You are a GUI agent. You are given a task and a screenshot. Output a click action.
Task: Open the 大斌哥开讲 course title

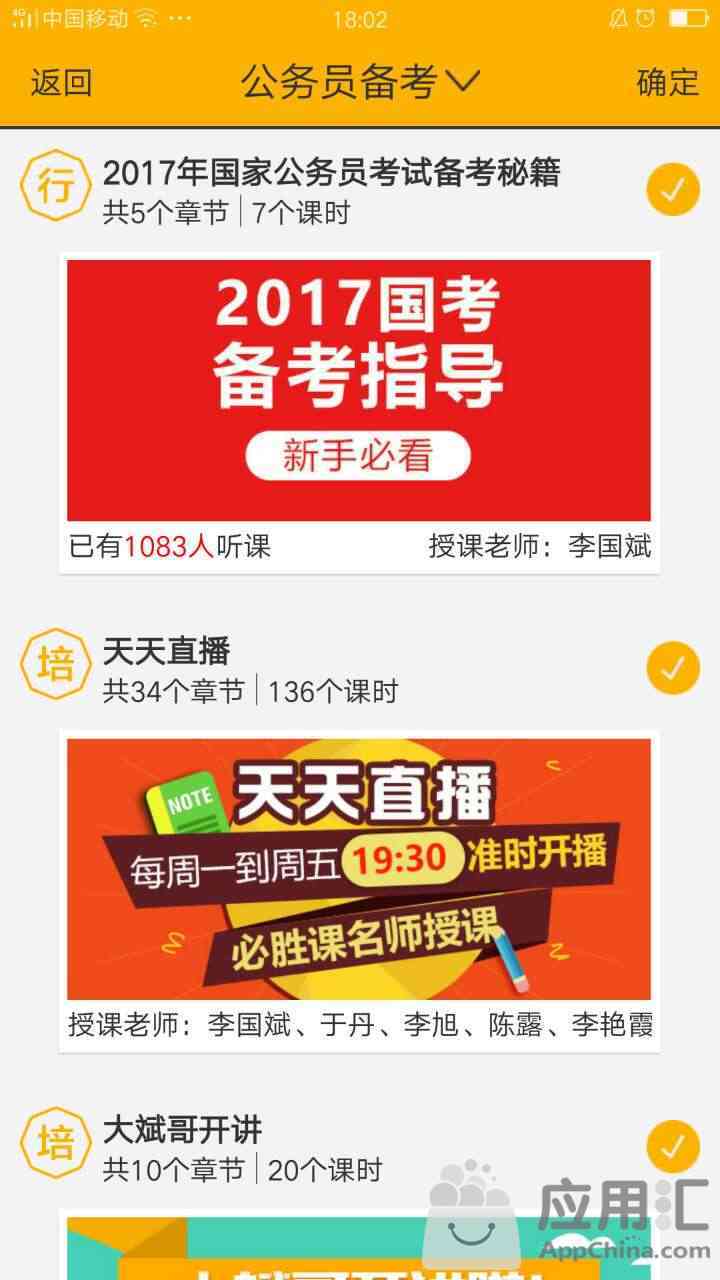(x=182, y=1130)
